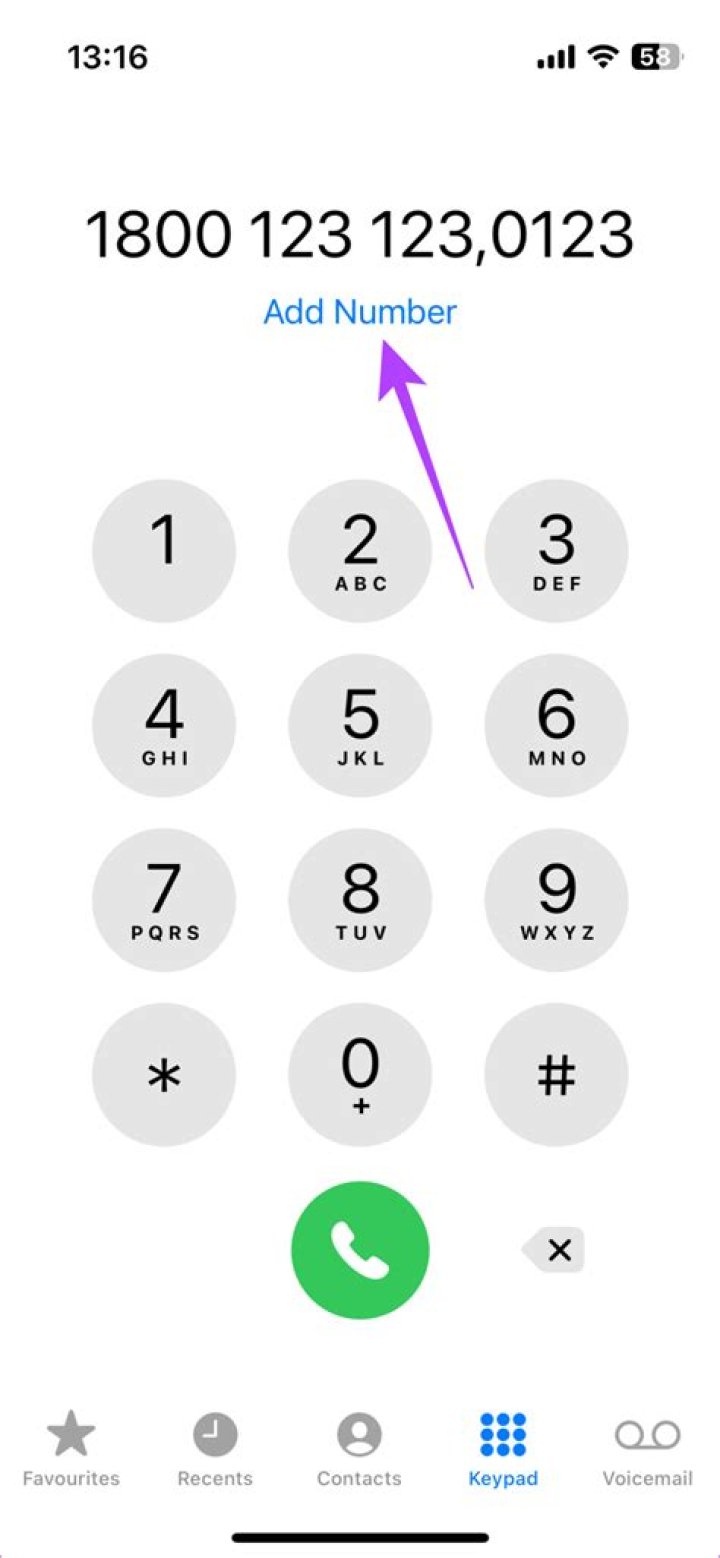This screenshot has height=1558, width=720.
Task: Start the call with green button
Action: point(360,1249)
